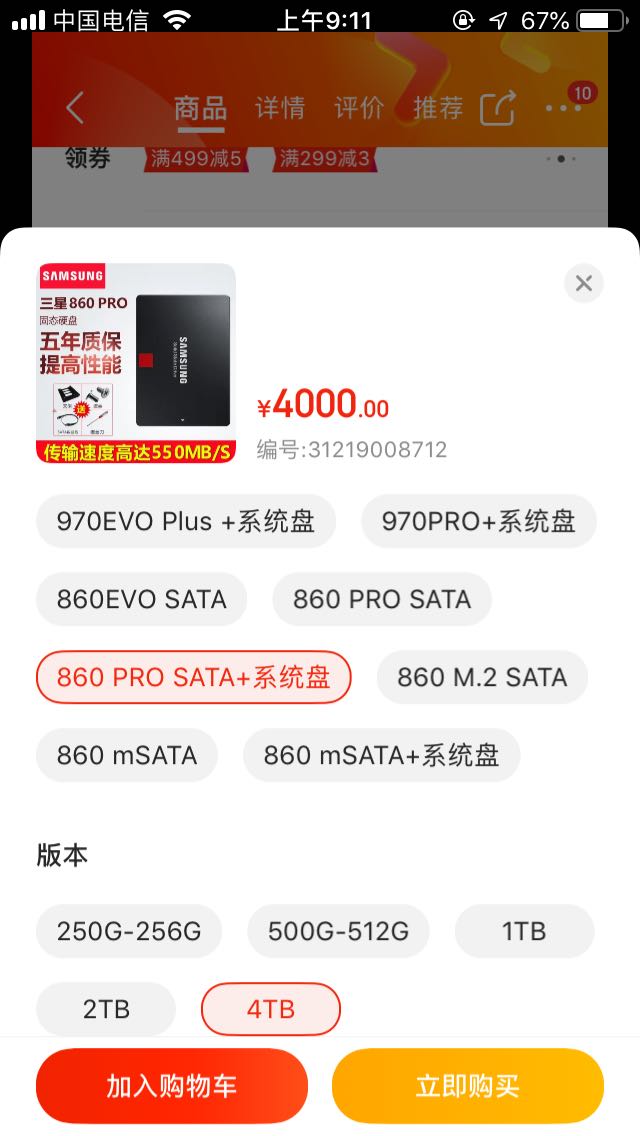
Task: Buy now with 立即购买
Action: pyautogui.click(x=467, y=1085)
